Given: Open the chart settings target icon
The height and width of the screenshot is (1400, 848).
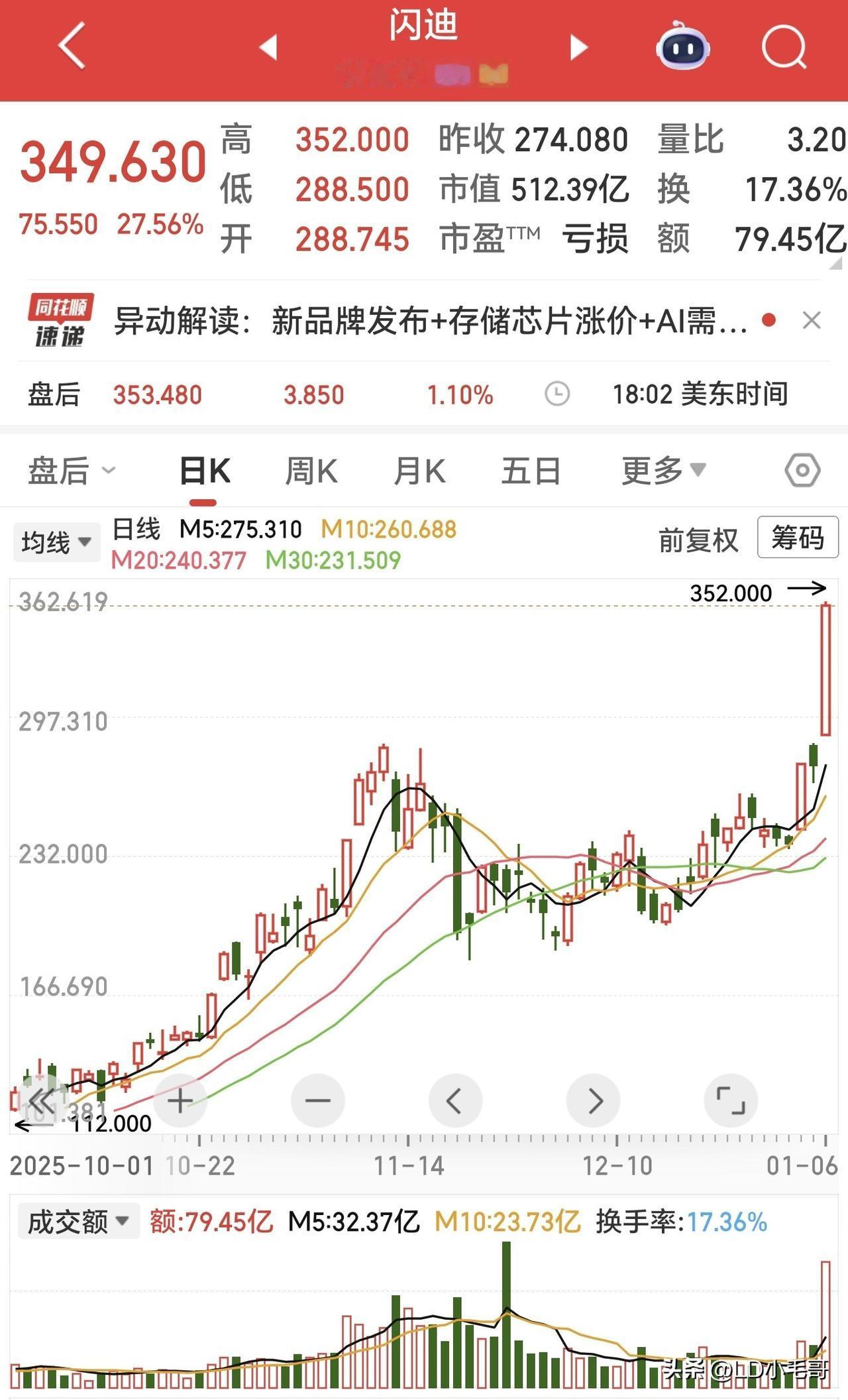Looking at the screenshot, I should coord(804,469).
